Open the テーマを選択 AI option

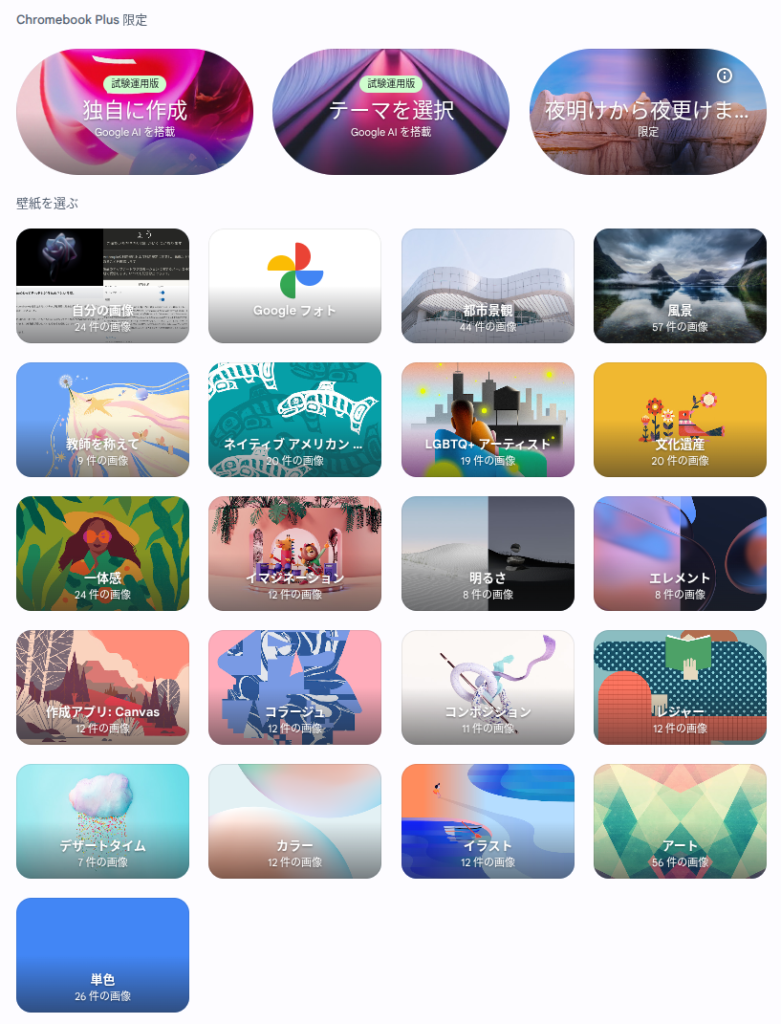tap(391, 111)
